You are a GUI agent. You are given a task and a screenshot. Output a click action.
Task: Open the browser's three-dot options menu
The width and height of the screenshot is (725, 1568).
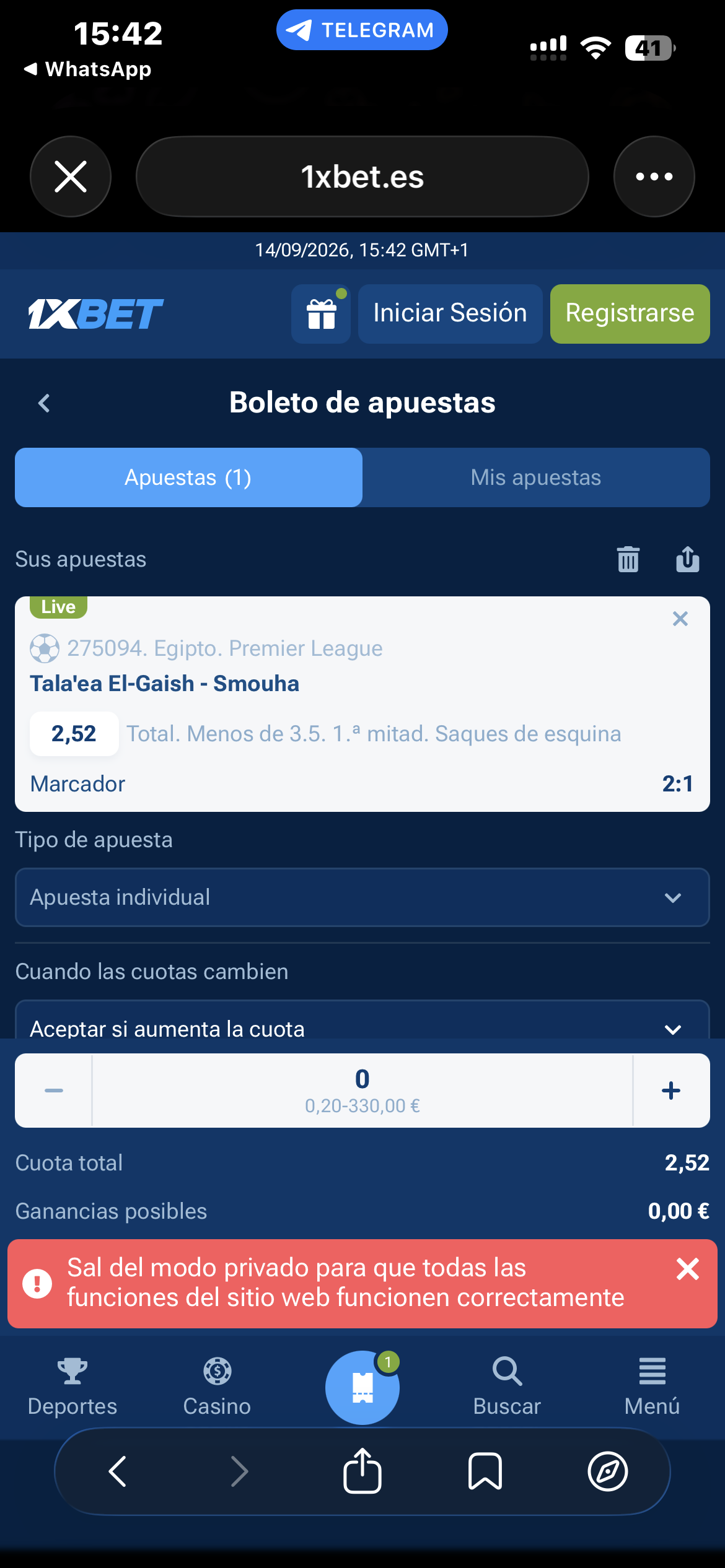click(x=654, y=176)
